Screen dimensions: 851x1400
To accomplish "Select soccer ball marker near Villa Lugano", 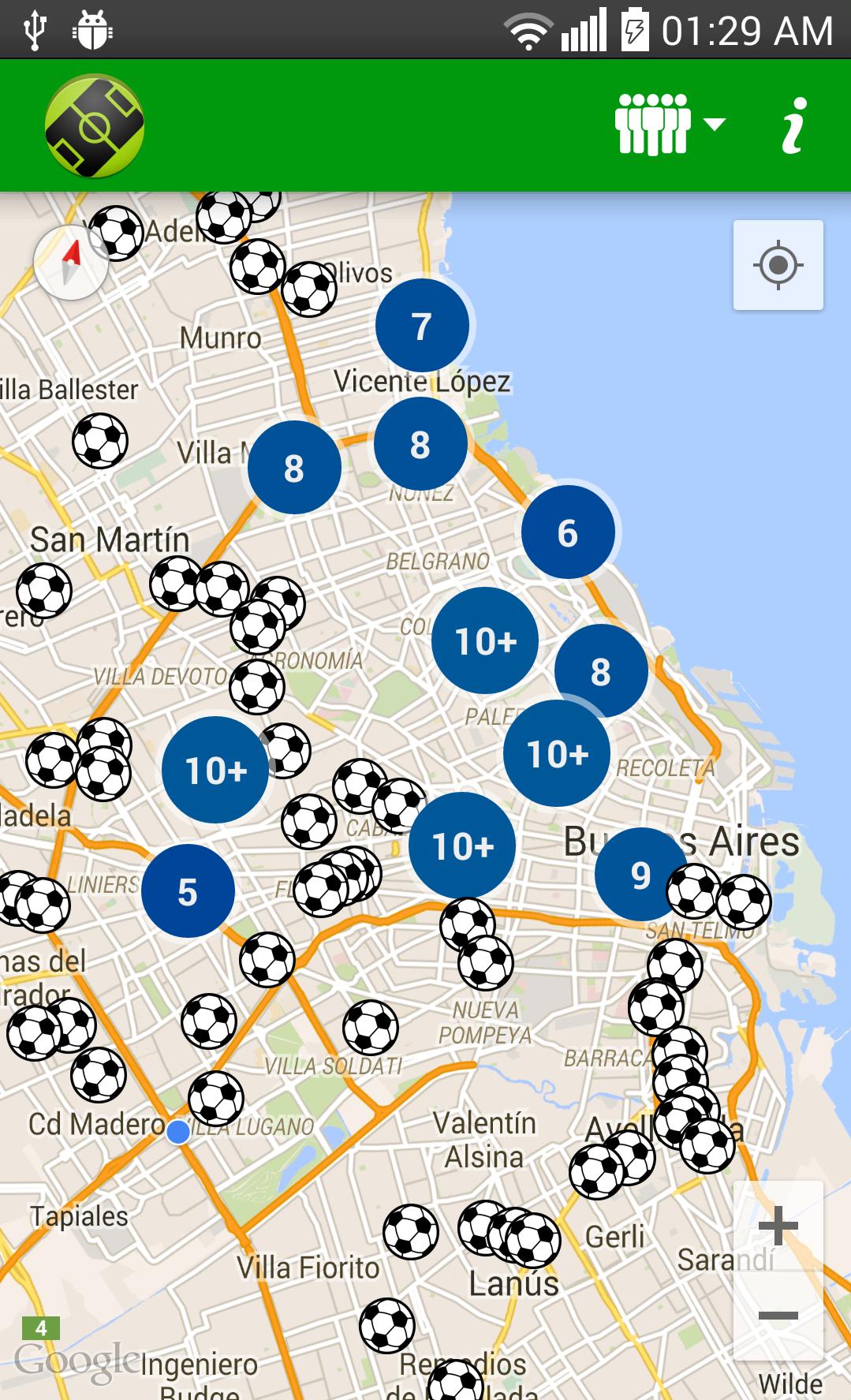I will coord(216,1098).
